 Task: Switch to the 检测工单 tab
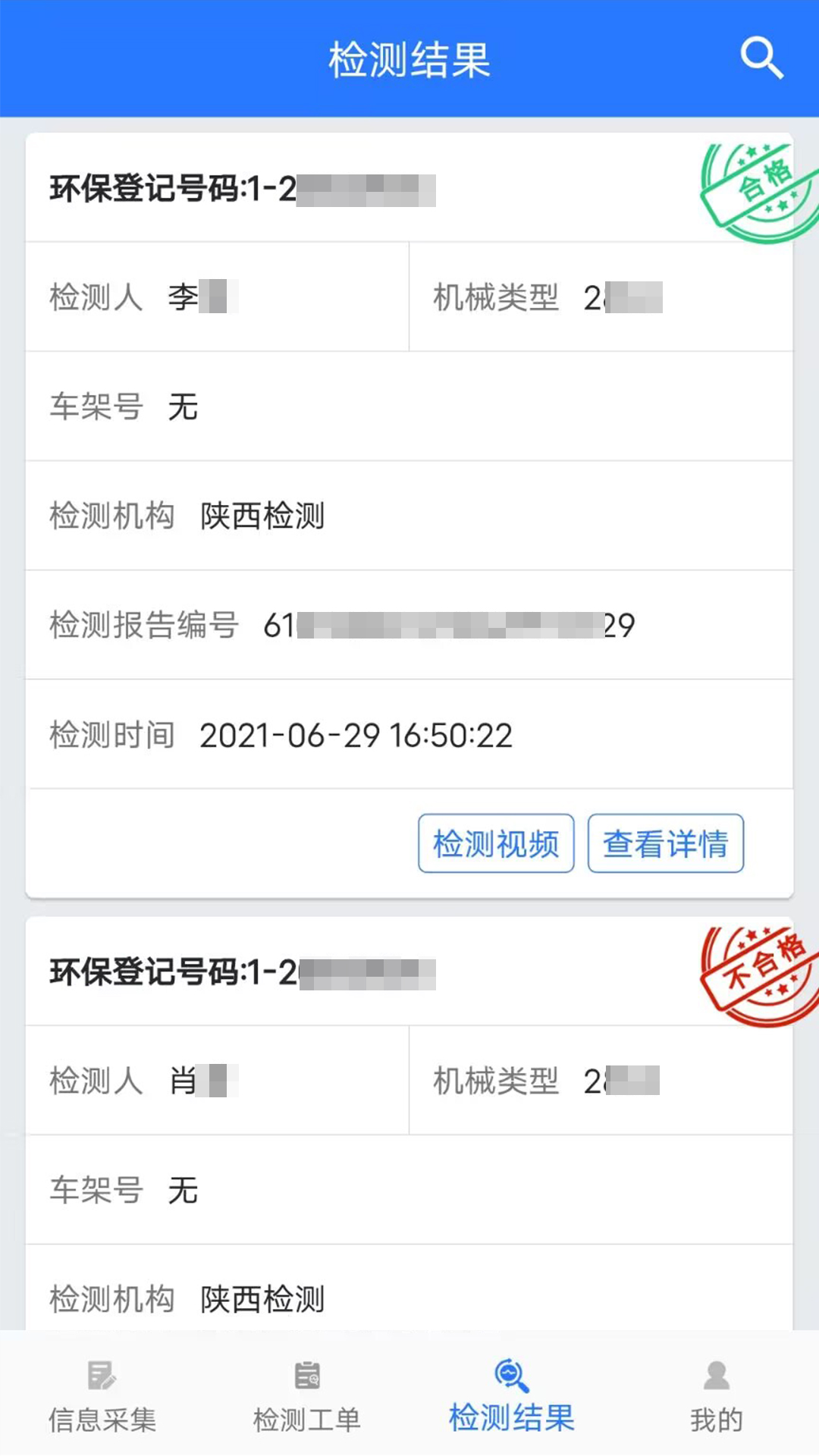coord(306,1409)
